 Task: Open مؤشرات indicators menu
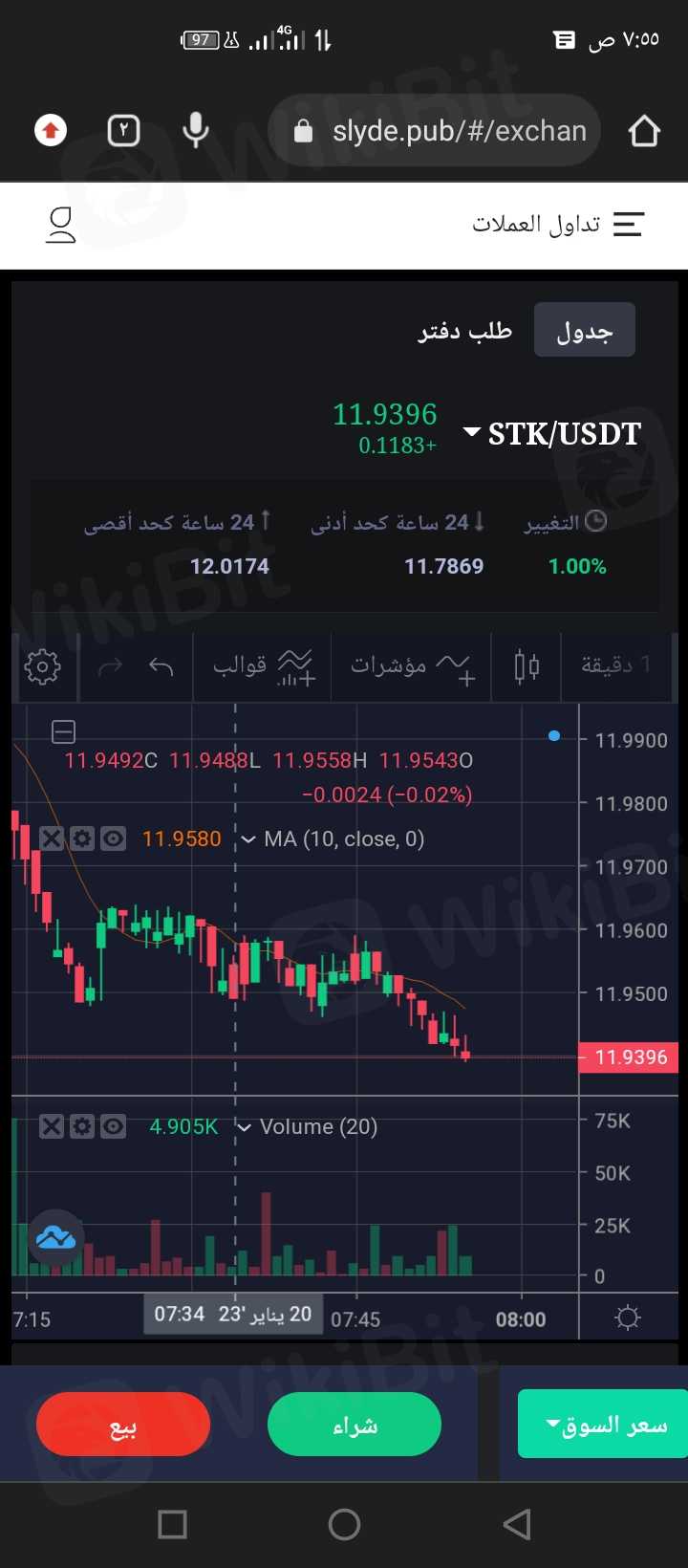(x=411, y=666)
